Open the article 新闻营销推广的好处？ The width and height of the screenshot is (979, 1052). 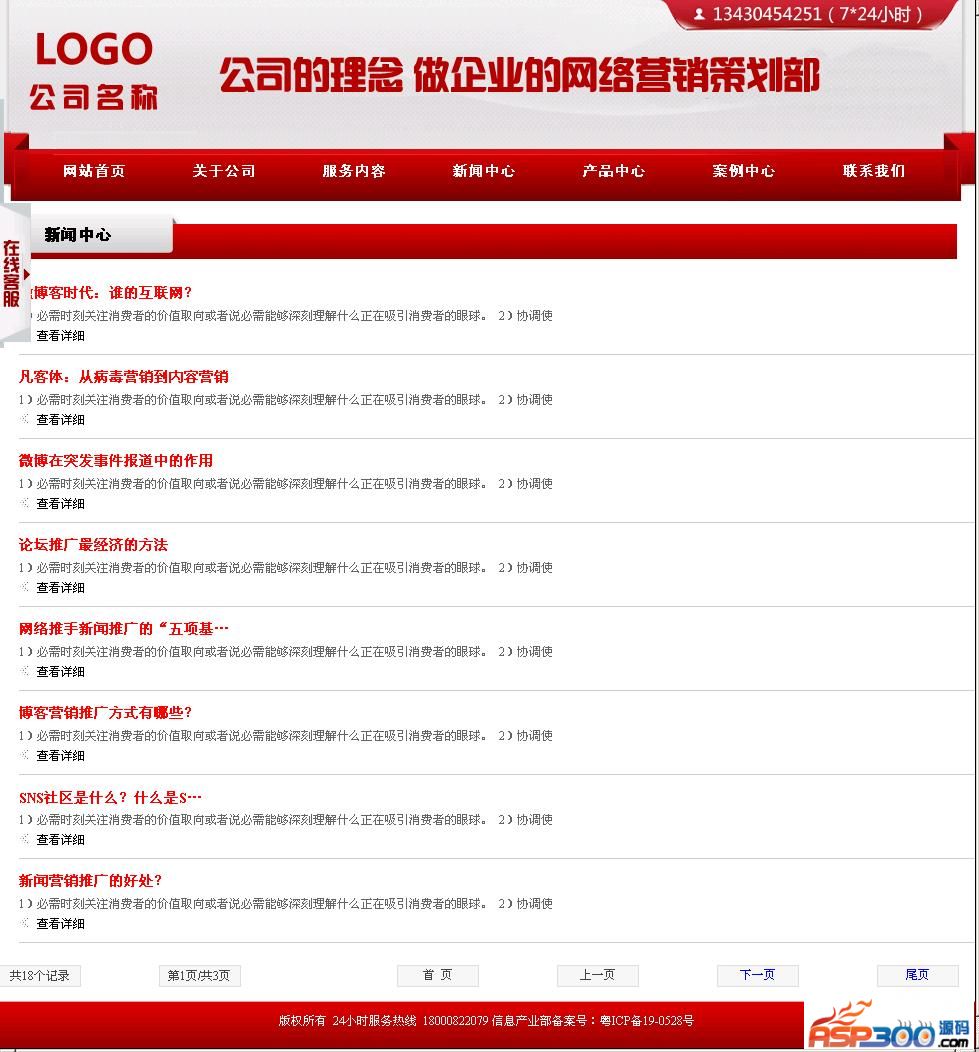point(90,881)
